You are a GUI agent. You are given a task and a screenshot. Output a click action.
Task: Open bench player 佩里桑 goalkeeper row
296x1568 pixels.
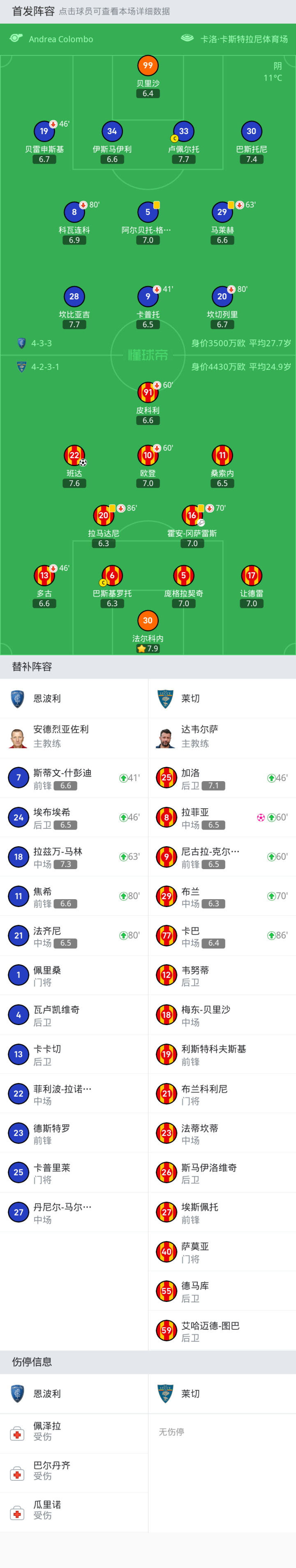click(74, 975)
